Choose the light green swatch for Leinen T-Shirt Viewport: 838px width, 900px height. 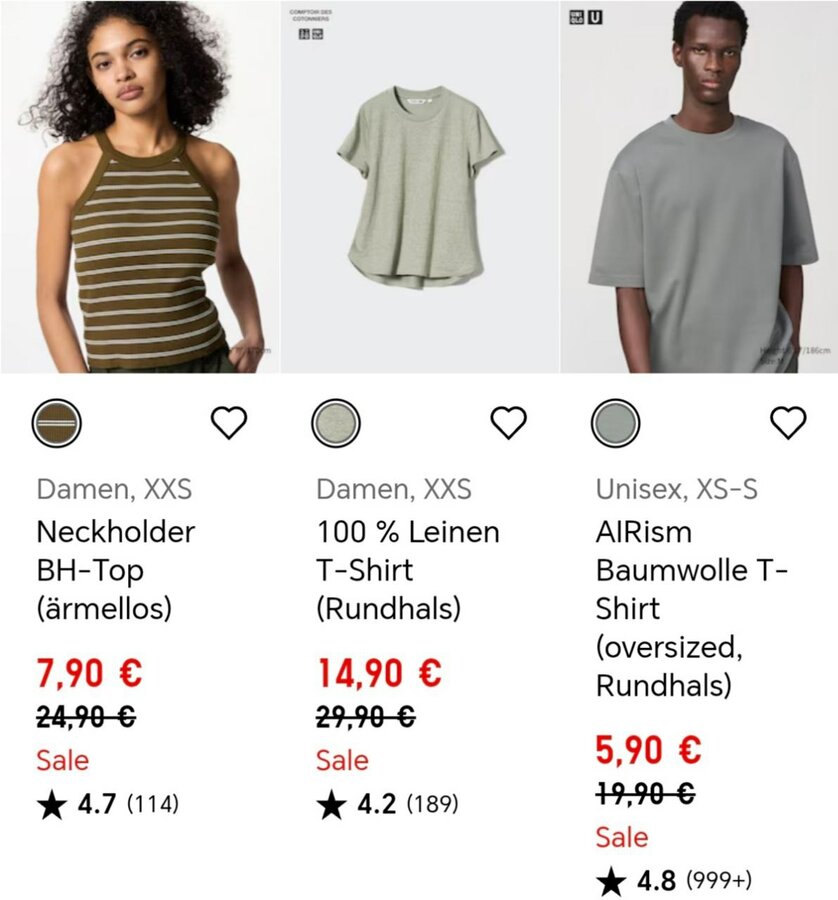(336, 424)
